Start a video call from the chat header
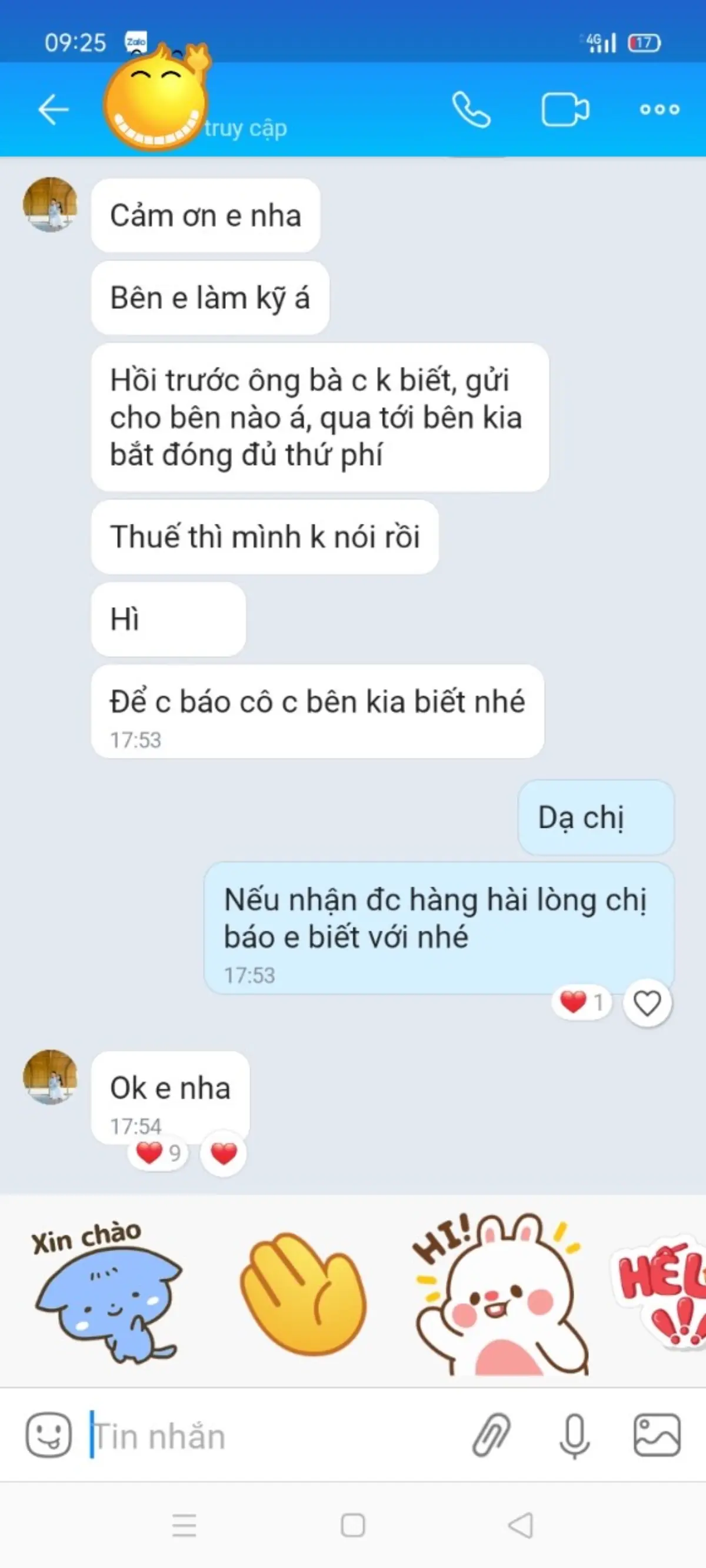Image resolution: width=706 pixels, height=1568 pixels. tap(564, 108)
